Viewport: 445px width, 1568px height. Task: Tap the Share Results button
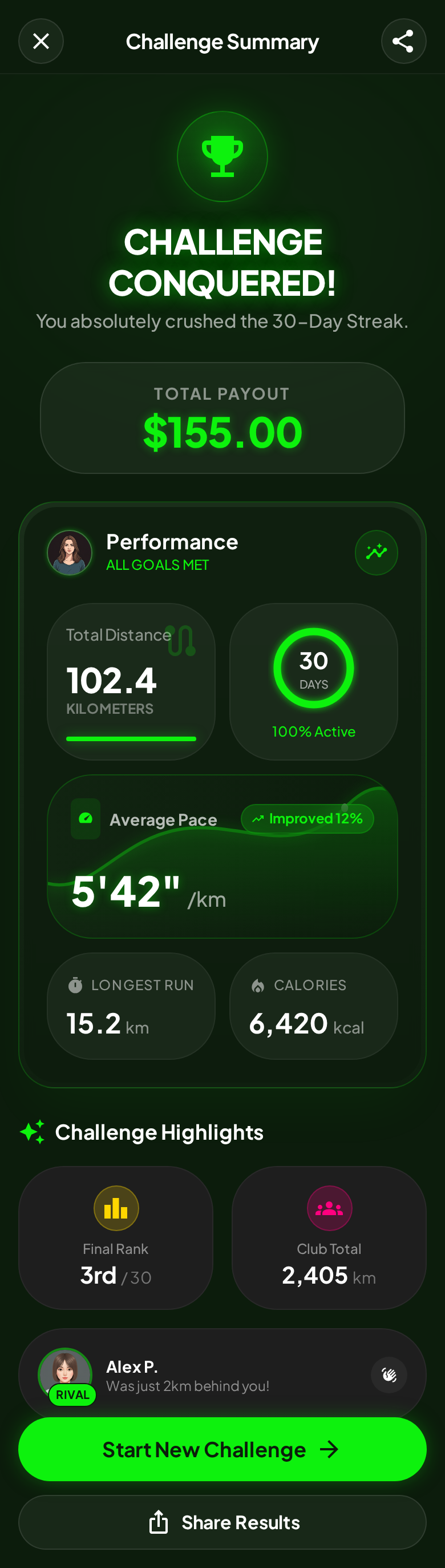[x=222, y=1522]
